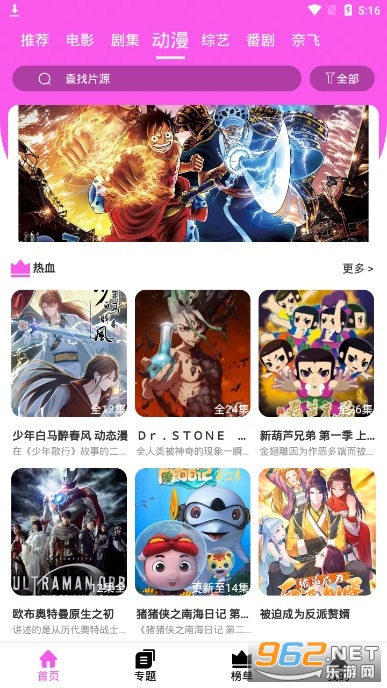This screenshot has width=387, height=688.
Task: Switch to the 推荐 tab
Action: [35, 40]
